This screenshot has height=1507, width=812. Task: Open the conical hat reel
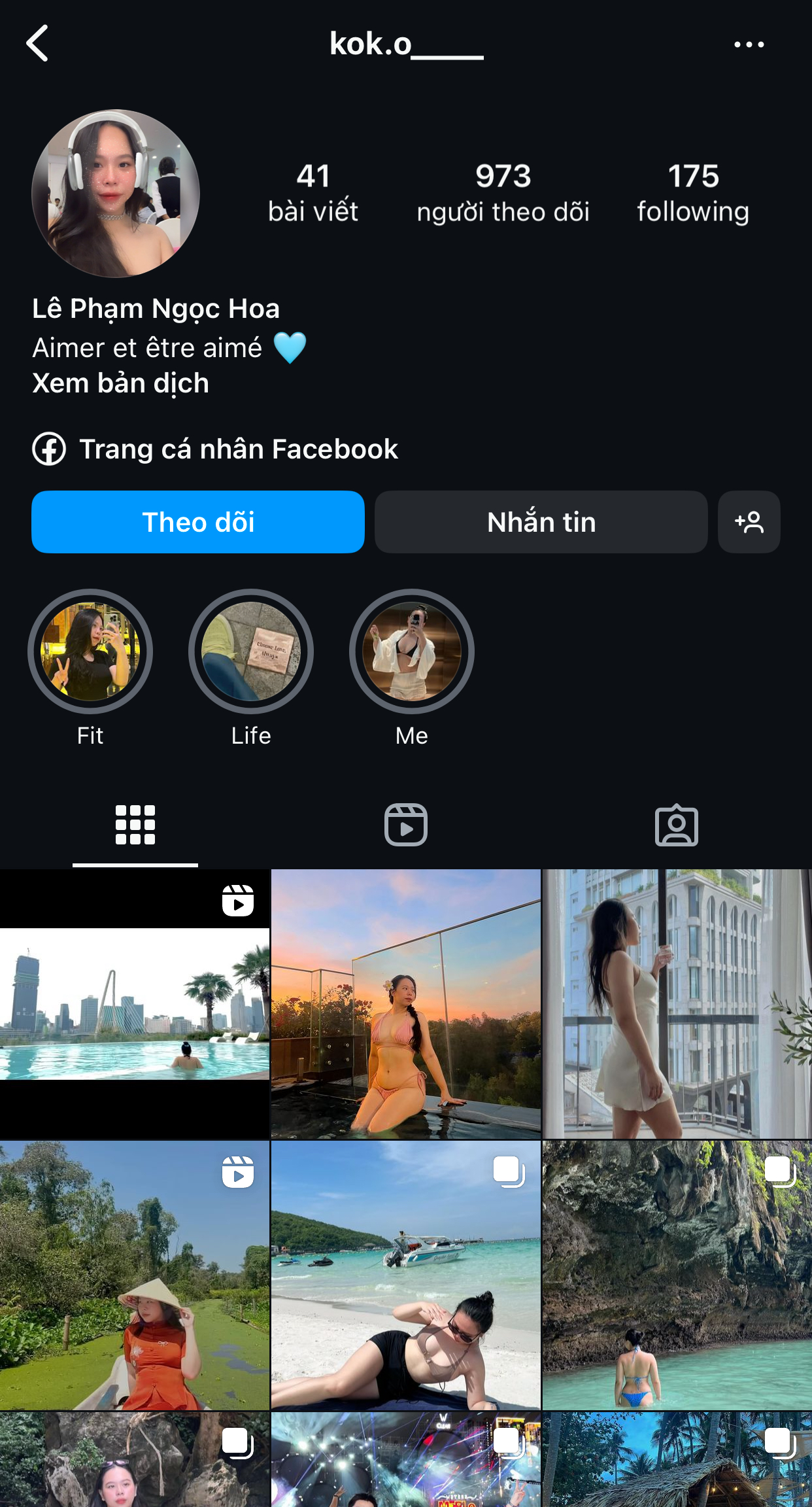click(x=135, y=1275)
